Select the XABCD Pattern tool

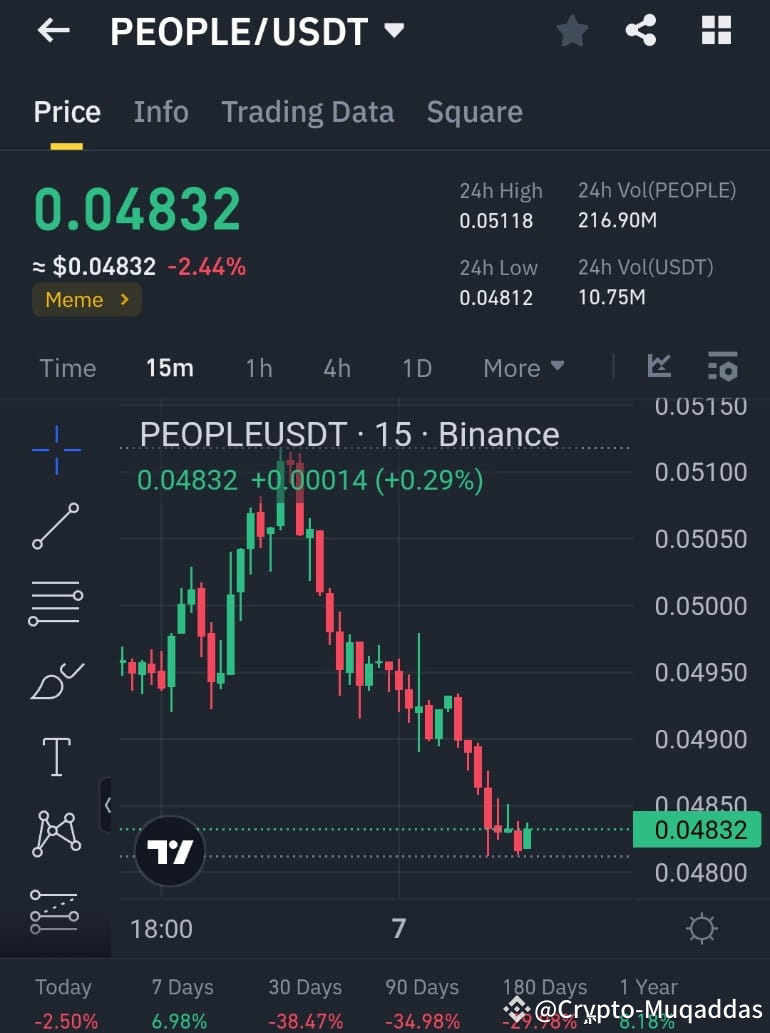click(x=55, y=832)
